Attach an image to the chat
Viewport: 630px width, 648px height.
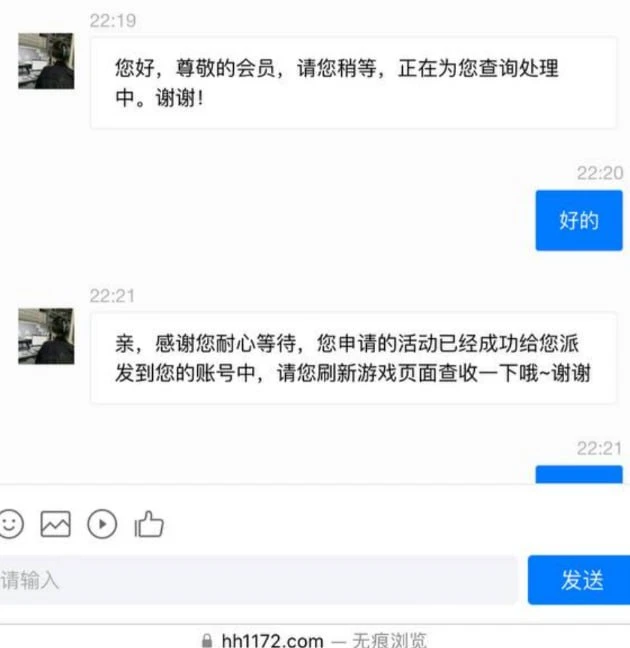[55, 523]
